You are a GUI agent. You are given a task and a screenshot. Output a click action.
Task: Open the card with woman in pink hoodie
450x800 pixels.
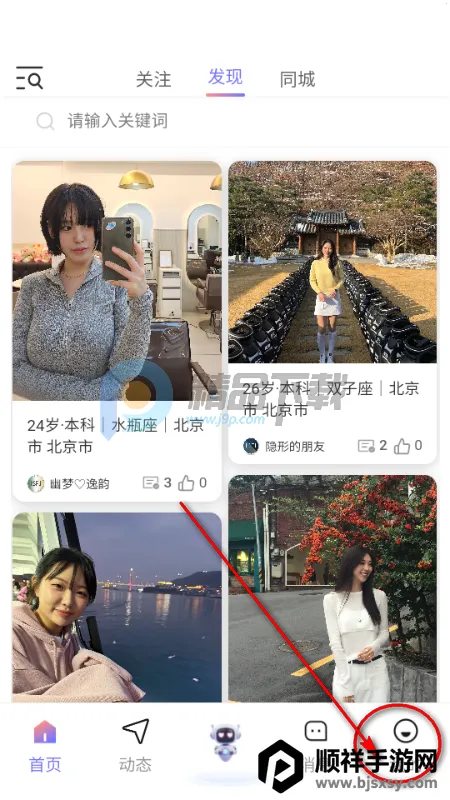(x=117, y=607)
